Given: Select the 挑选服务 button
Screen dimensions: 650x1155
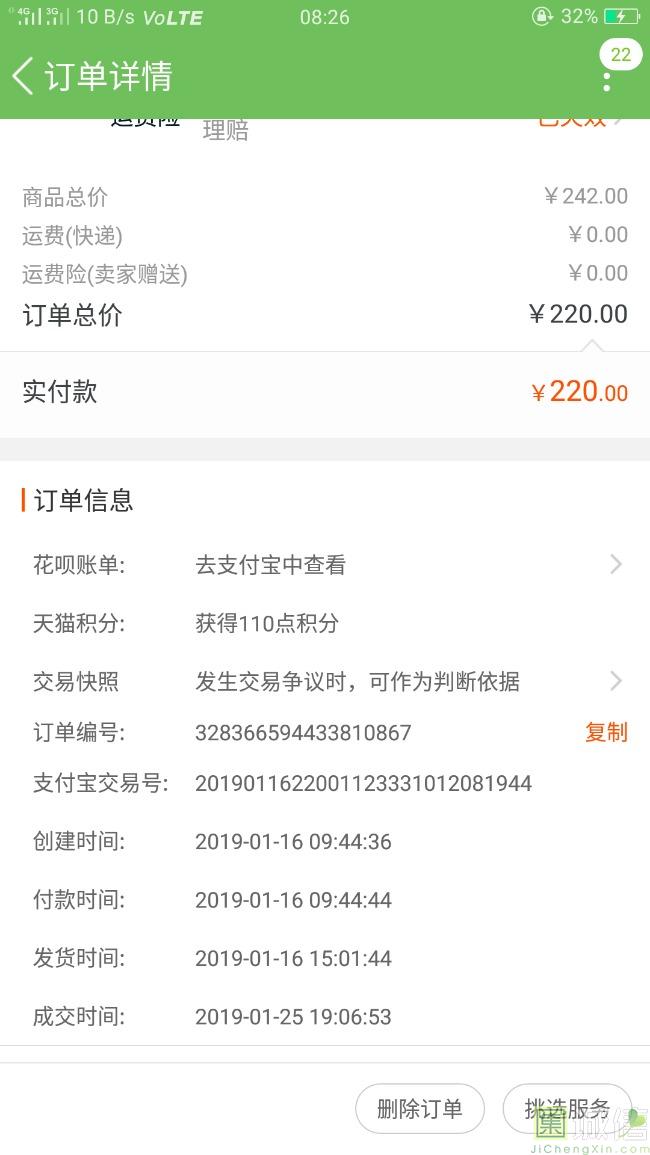Looking at the screenshot, I should pos(567,1108).
